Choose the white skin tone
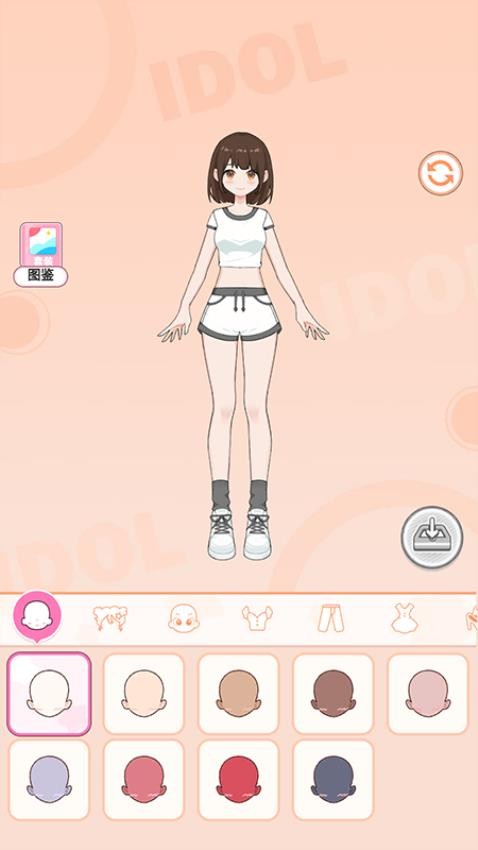This screenshot has height=850, width=478. point(49,694)
